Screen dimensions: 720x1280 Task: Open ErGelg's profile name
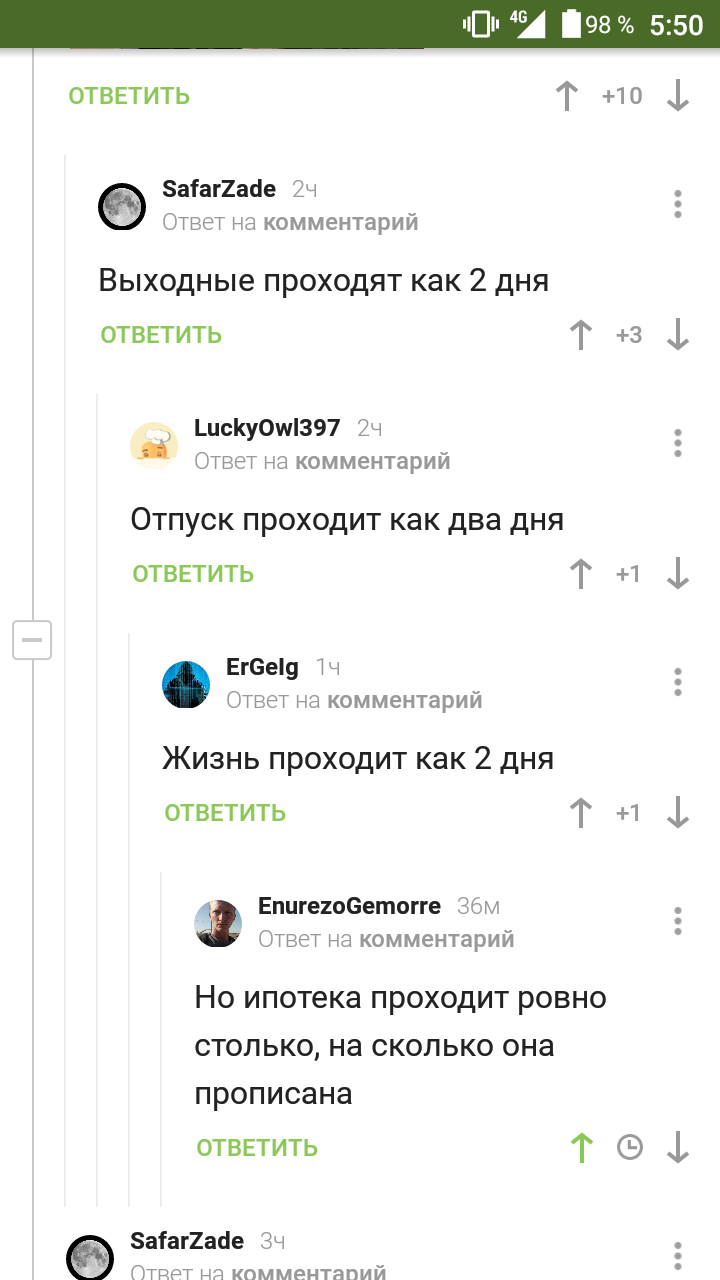262,667
